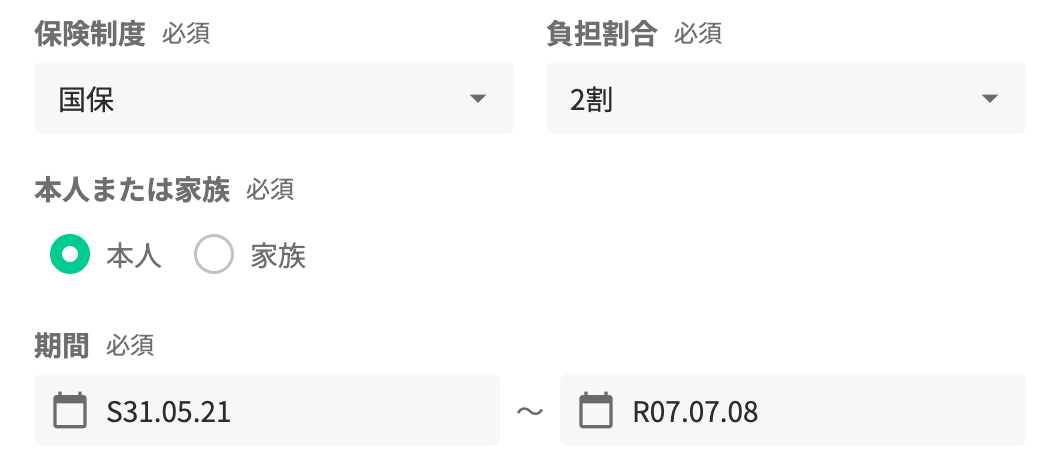The image size is (1064, 468).
Task: Expand the 負担割合 dropdown showing 2割
Action: (x=785, y=98)
